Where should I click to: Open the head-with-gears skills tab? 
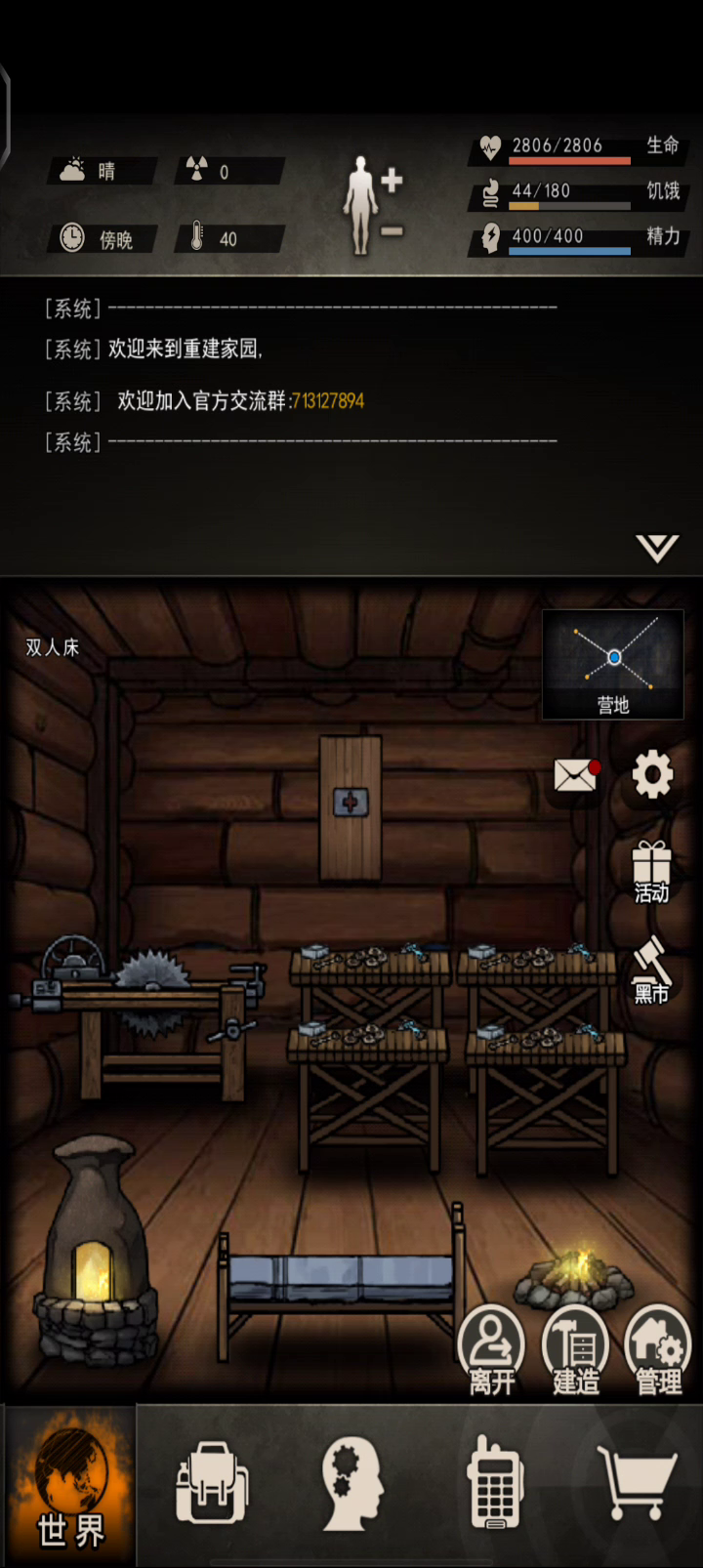351,1484
